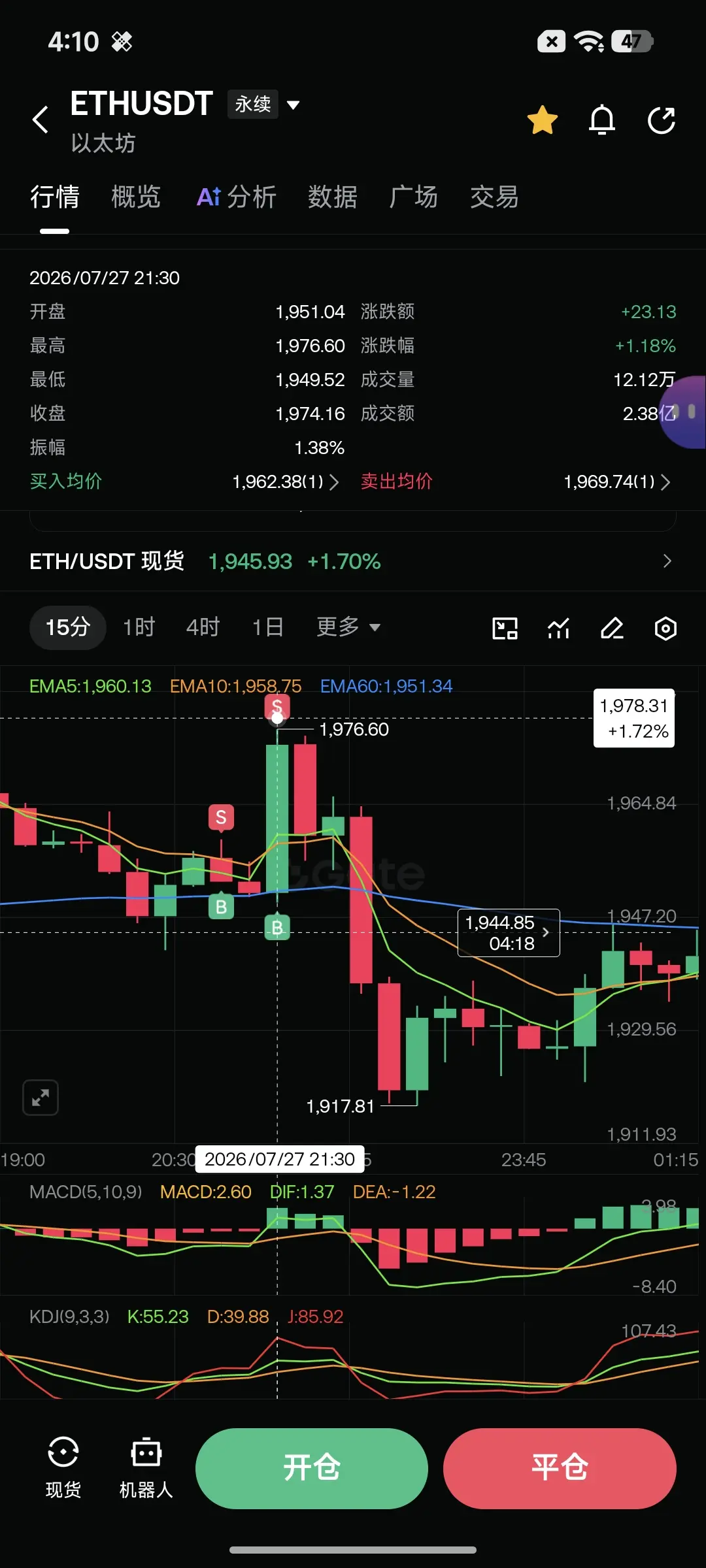The width and height of the screenshot is (706, 1568).
Task: Open the 永续 contract type dropdown
Action: pyautogui.click(x=264, y=105)
